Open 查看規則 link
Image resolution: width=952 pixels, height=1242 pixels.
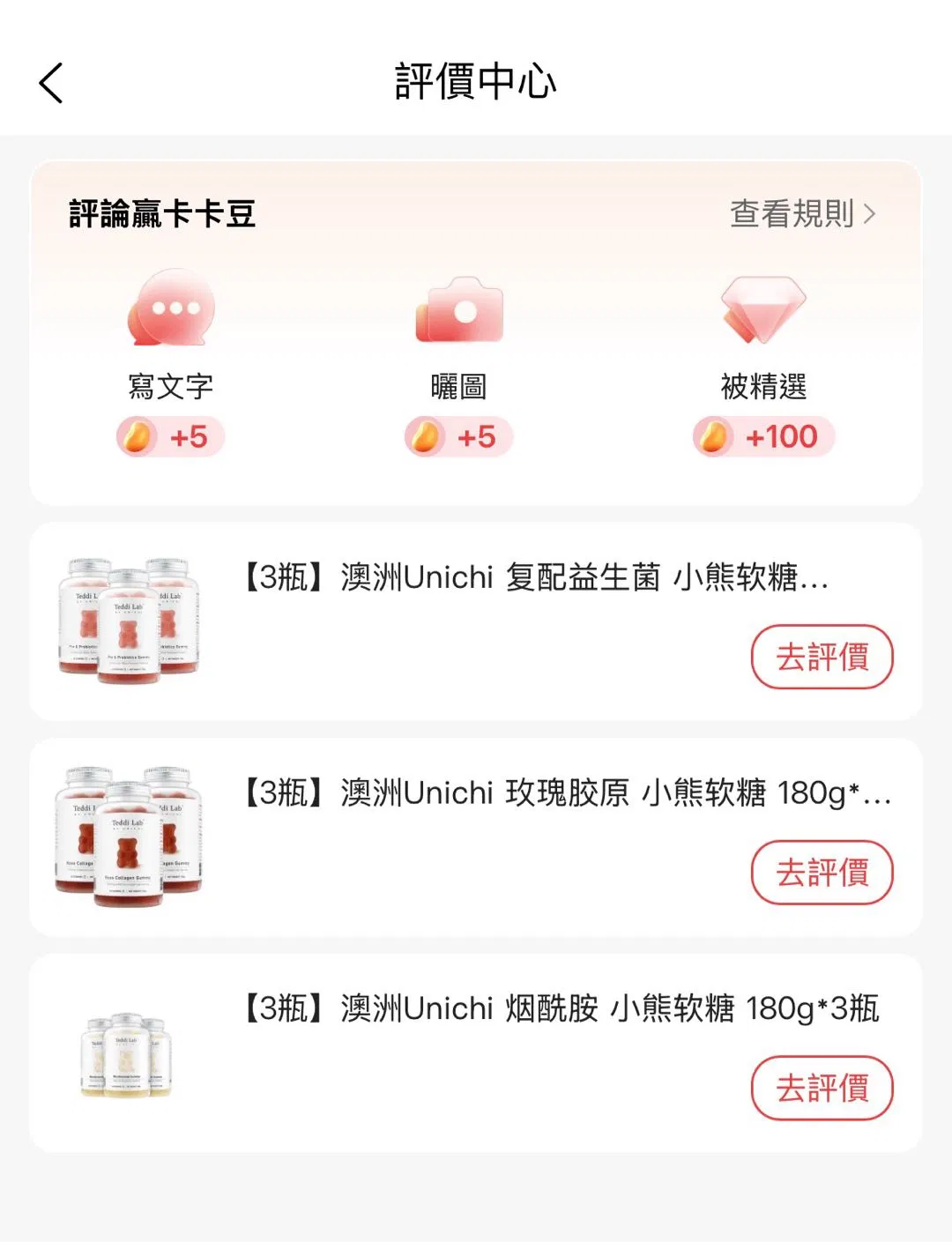(x=802, y=213)
